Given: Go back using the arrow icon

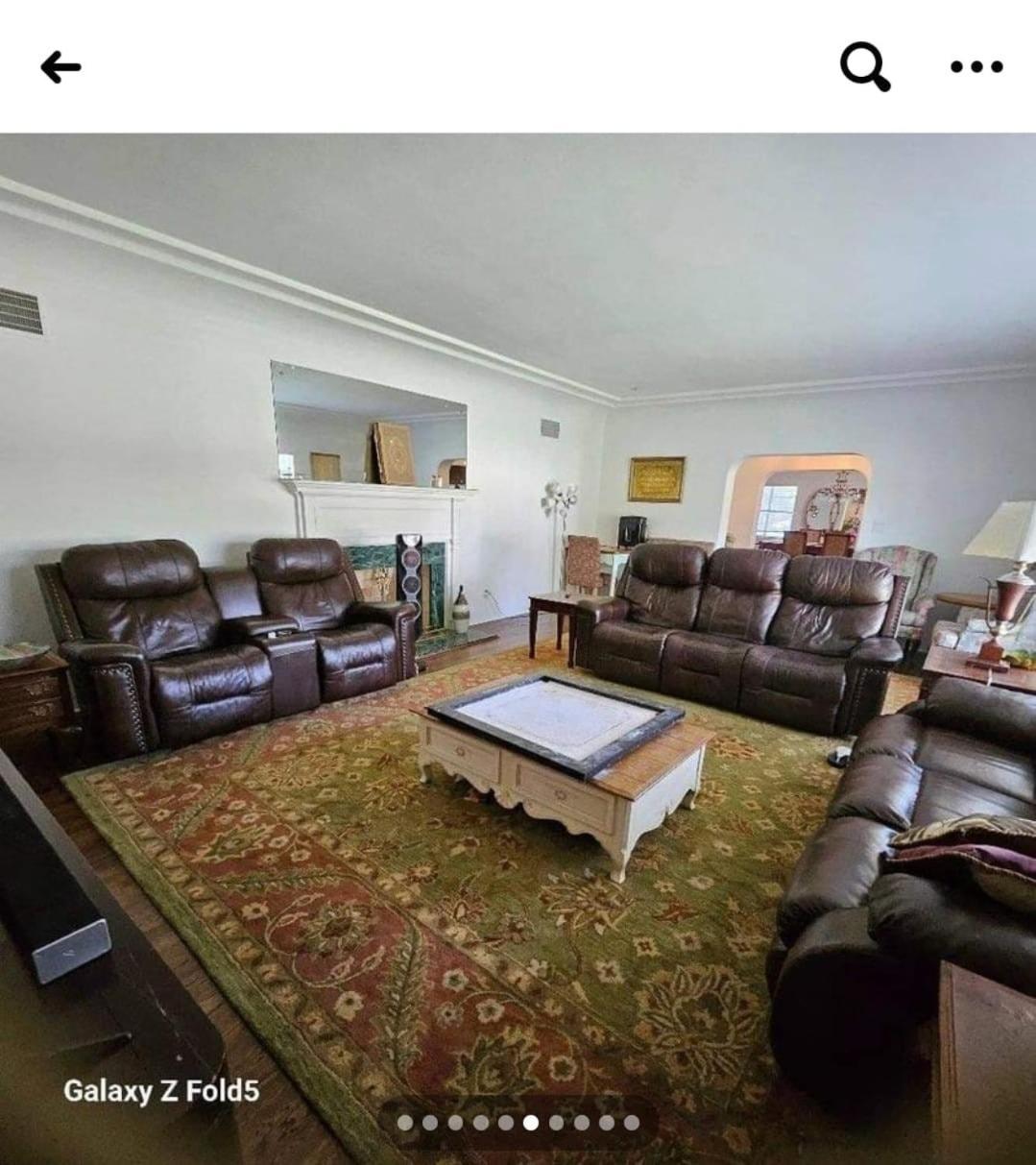Looking at the screenshot, I should click(60, 67).
